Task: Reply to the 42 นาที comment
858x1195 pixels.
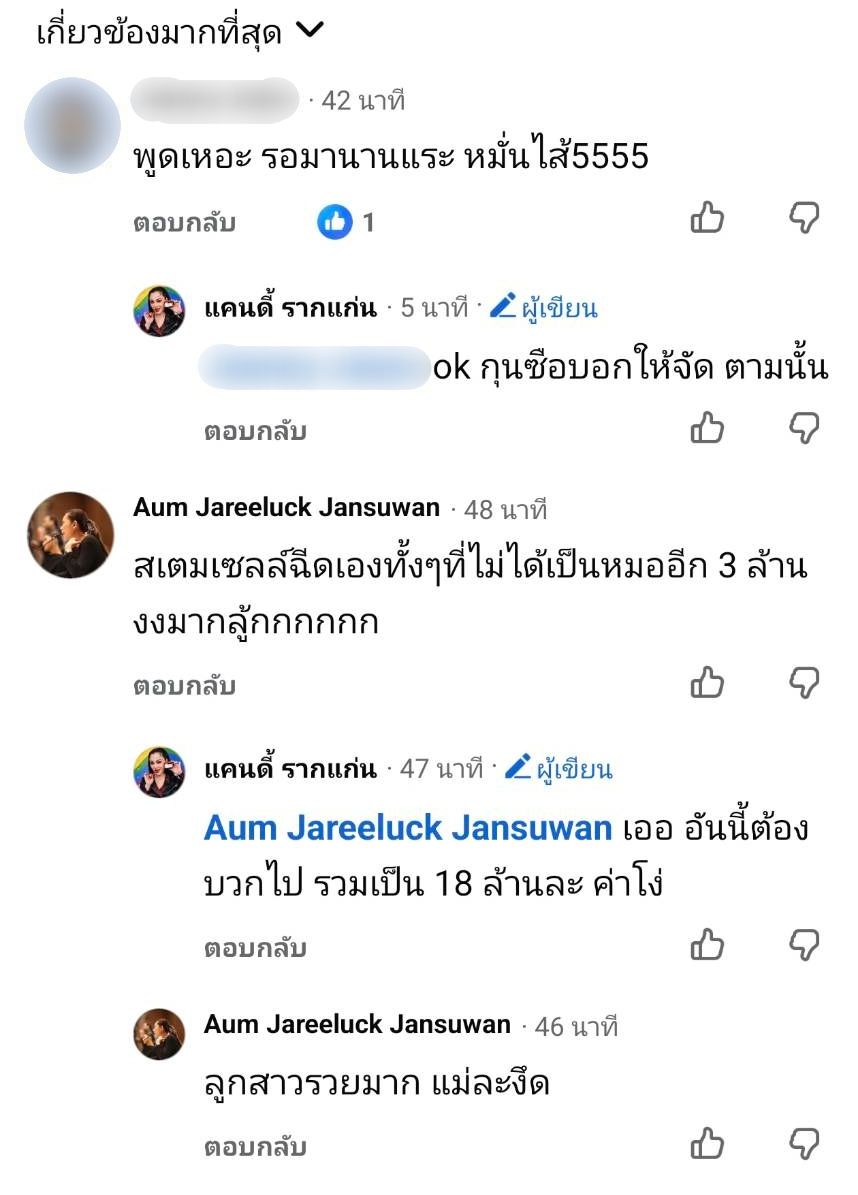Action: coord(184,223)
